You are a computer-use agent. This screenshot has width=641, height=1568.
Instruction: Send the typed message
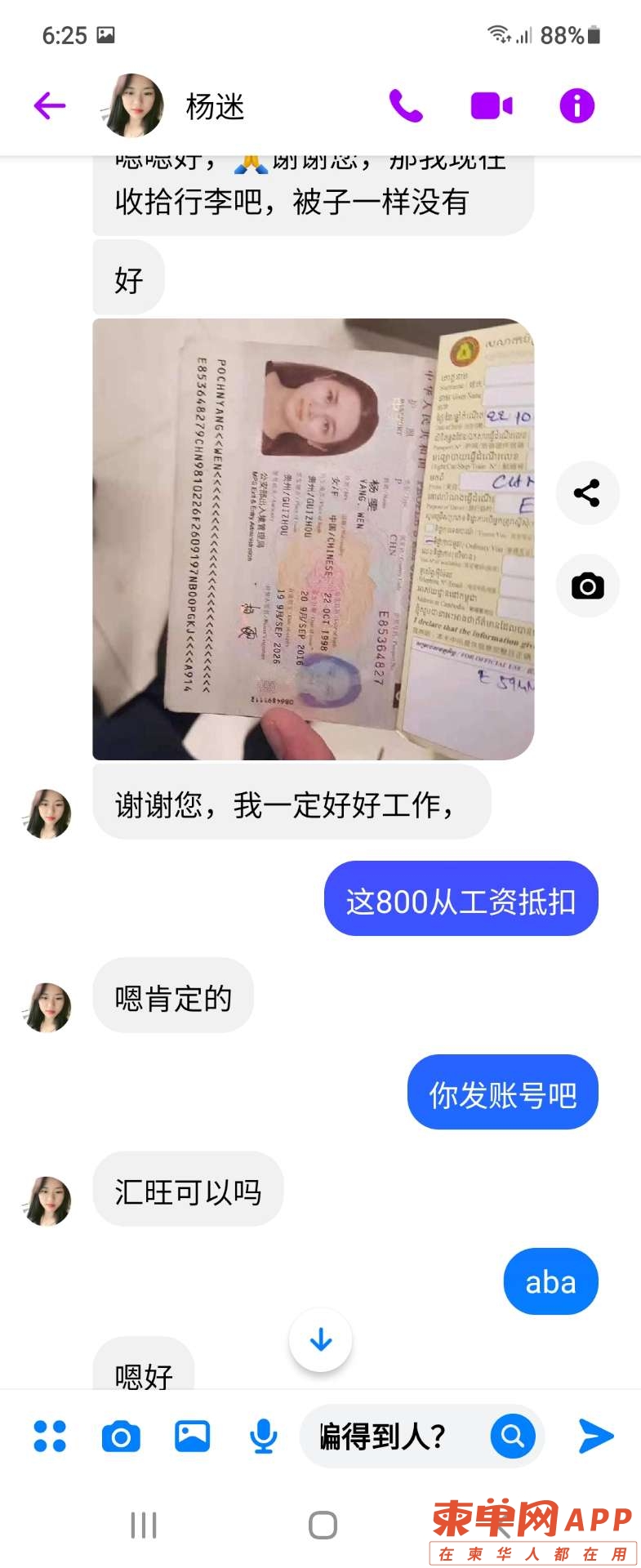[596, 1437]
